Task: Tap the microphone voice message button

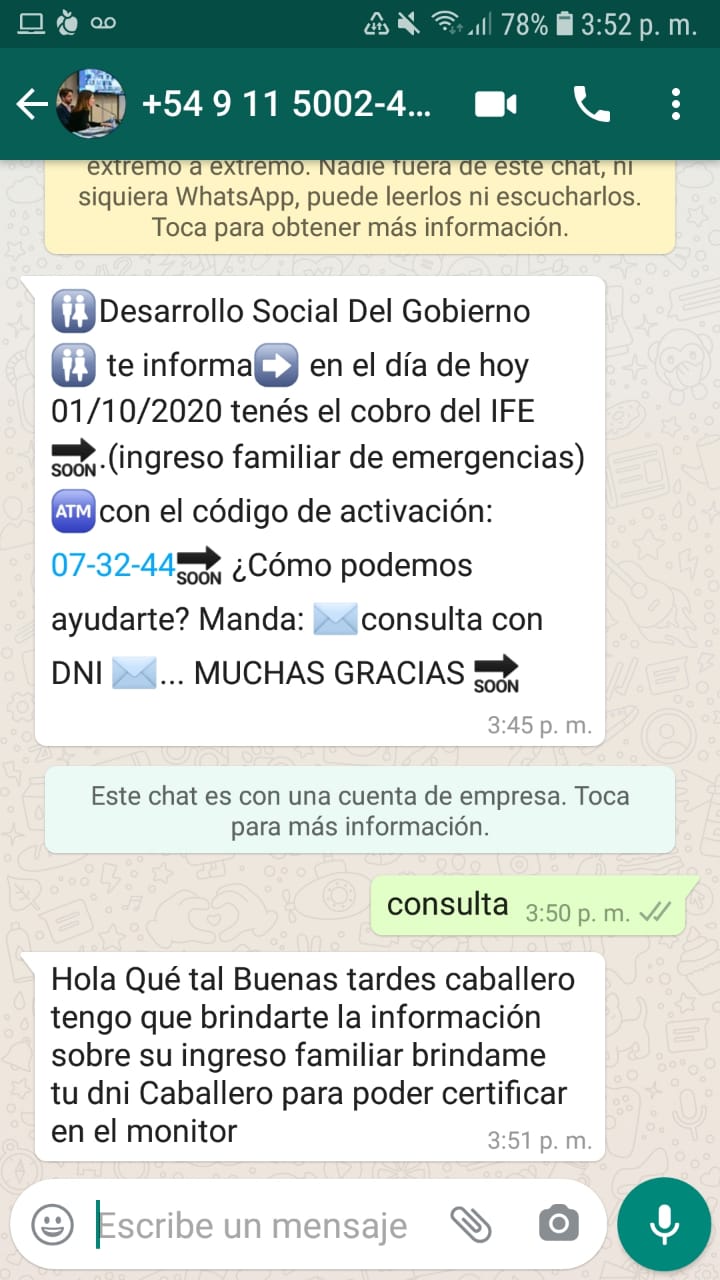Action: (663, 1224)
